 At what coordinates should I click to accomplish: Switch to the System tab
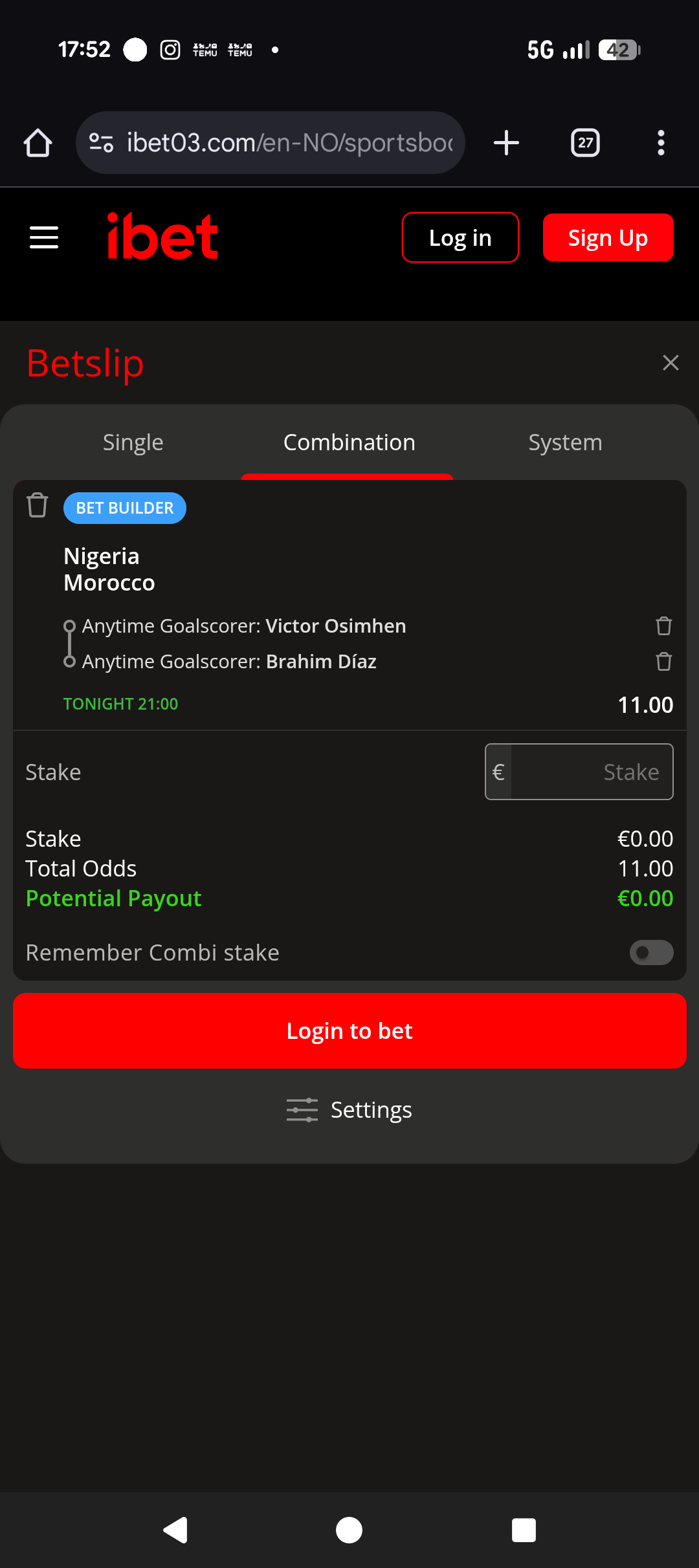[x=565, y=442]
